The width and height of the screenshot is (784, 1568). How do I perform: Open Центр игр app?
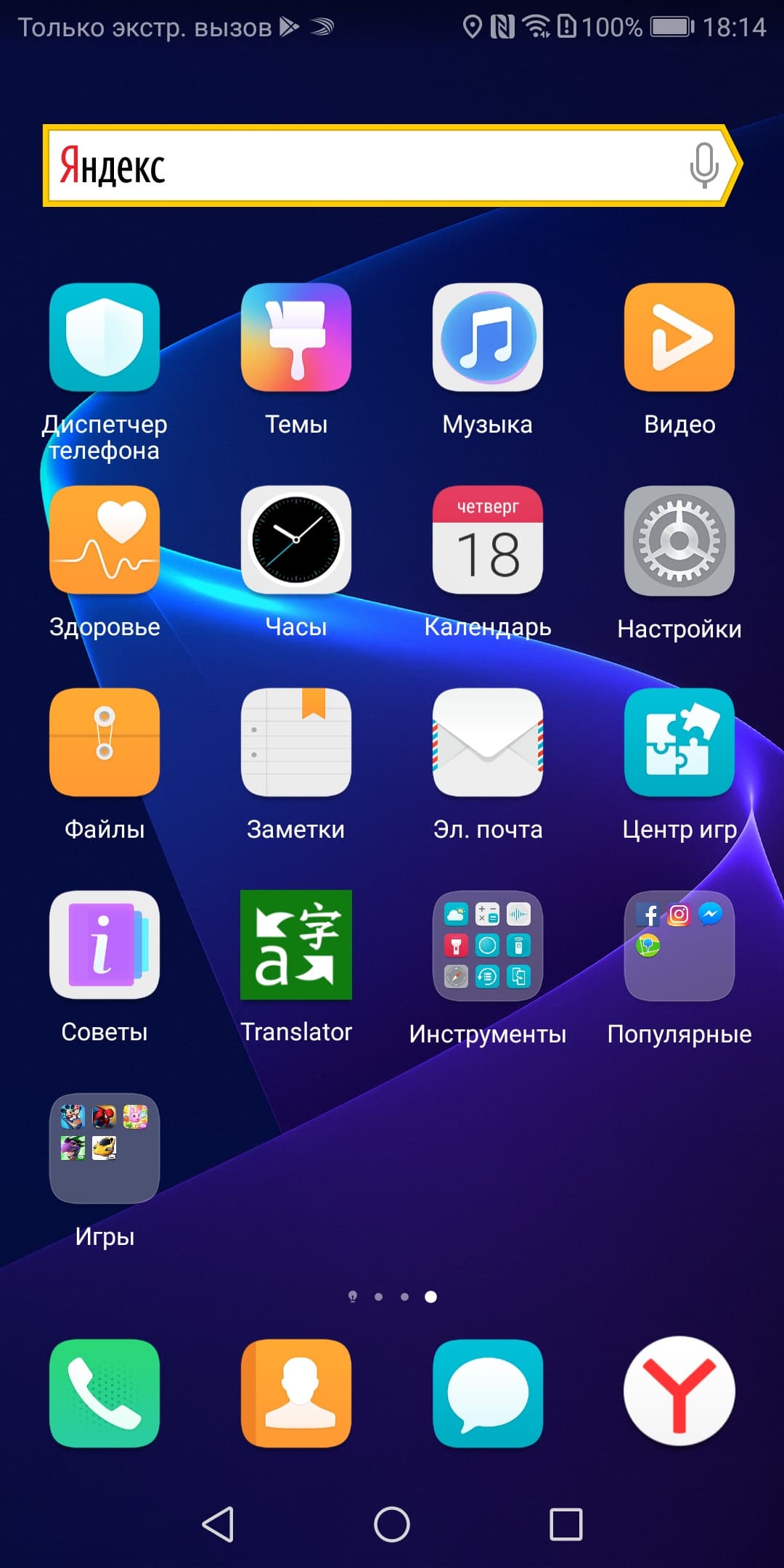[x=679, y=743]
